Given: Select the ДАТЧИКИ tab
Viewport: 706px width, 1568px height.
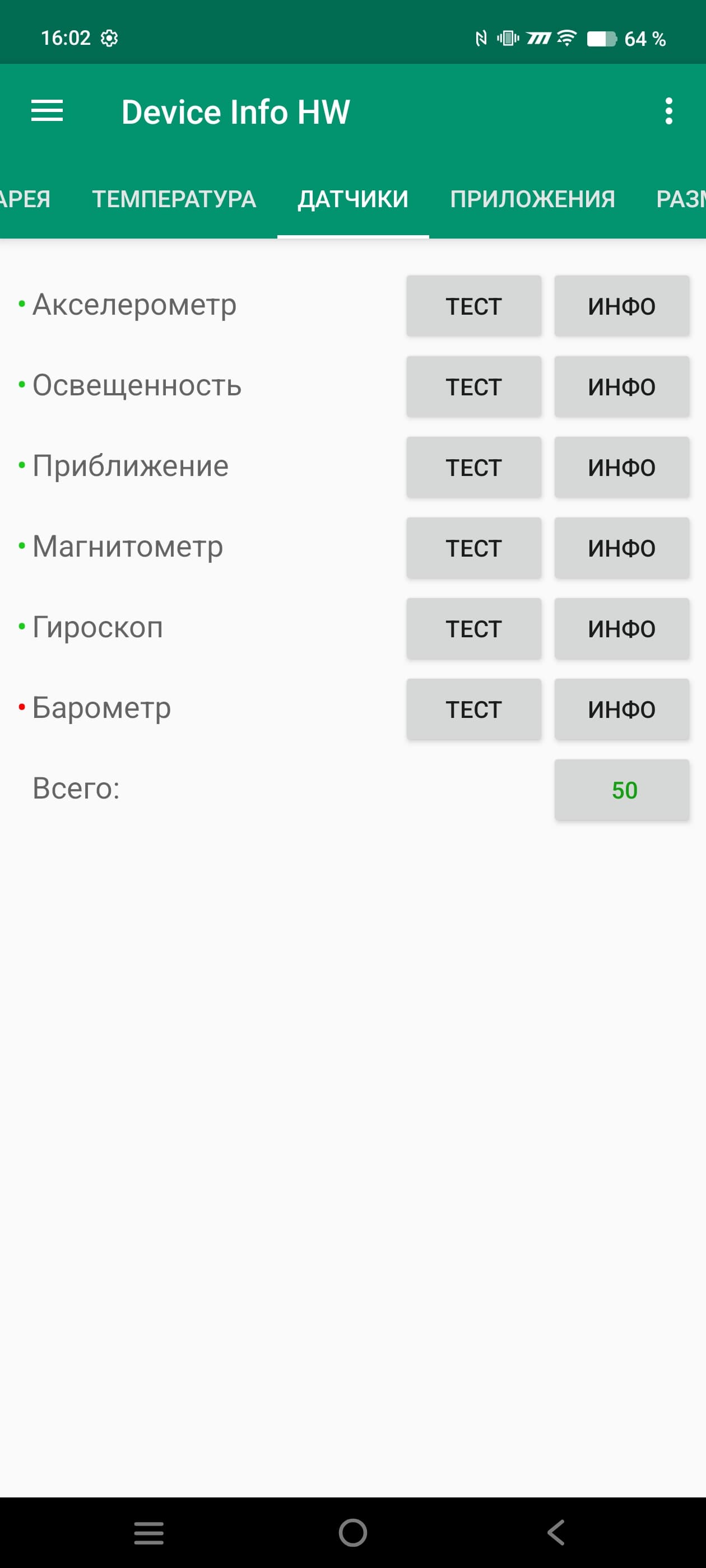Looking at the screenshot, I should [352, 199].
